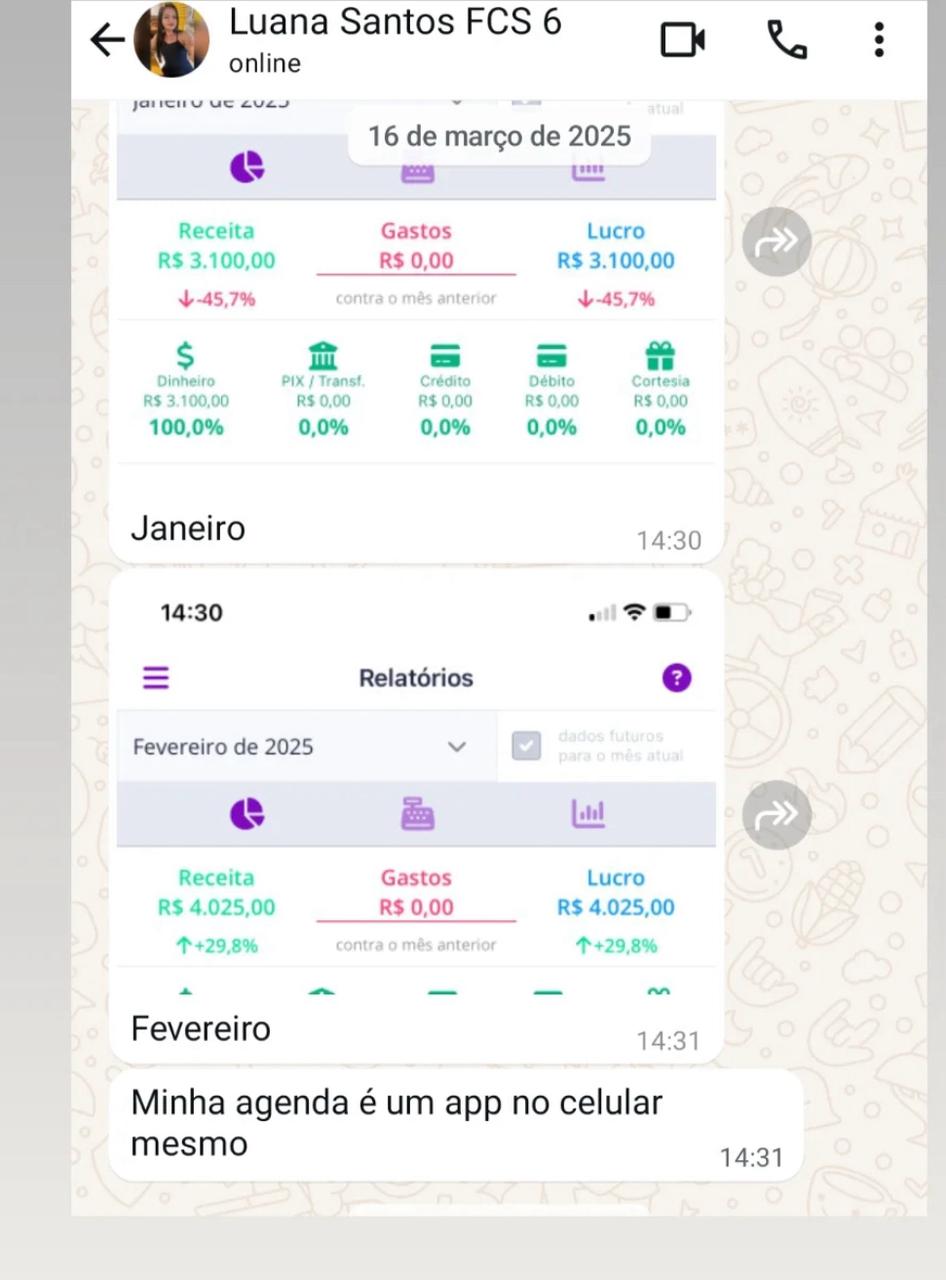The height and width of the screenshot is (1280, 946).
Task: Enable the dados futuros checkbox
Action: tap(526, 746)
